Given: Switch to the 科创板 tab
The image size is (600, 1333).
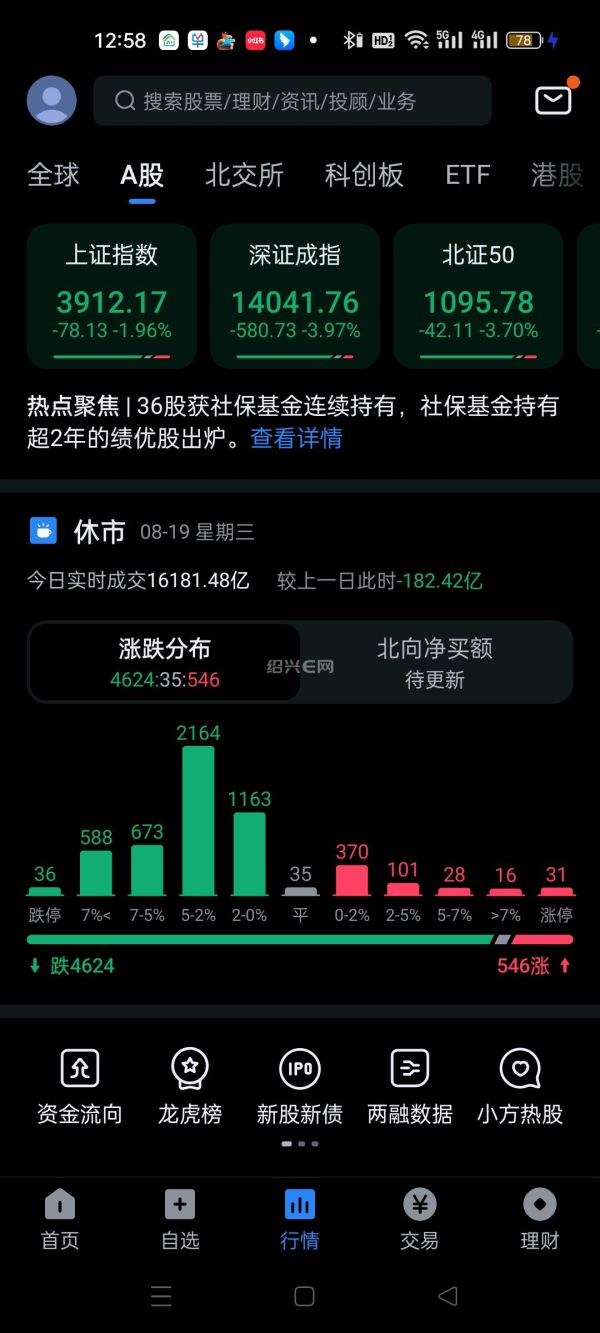Looking at the screenshot, I should pyautogui.click(x=364, y=175).
